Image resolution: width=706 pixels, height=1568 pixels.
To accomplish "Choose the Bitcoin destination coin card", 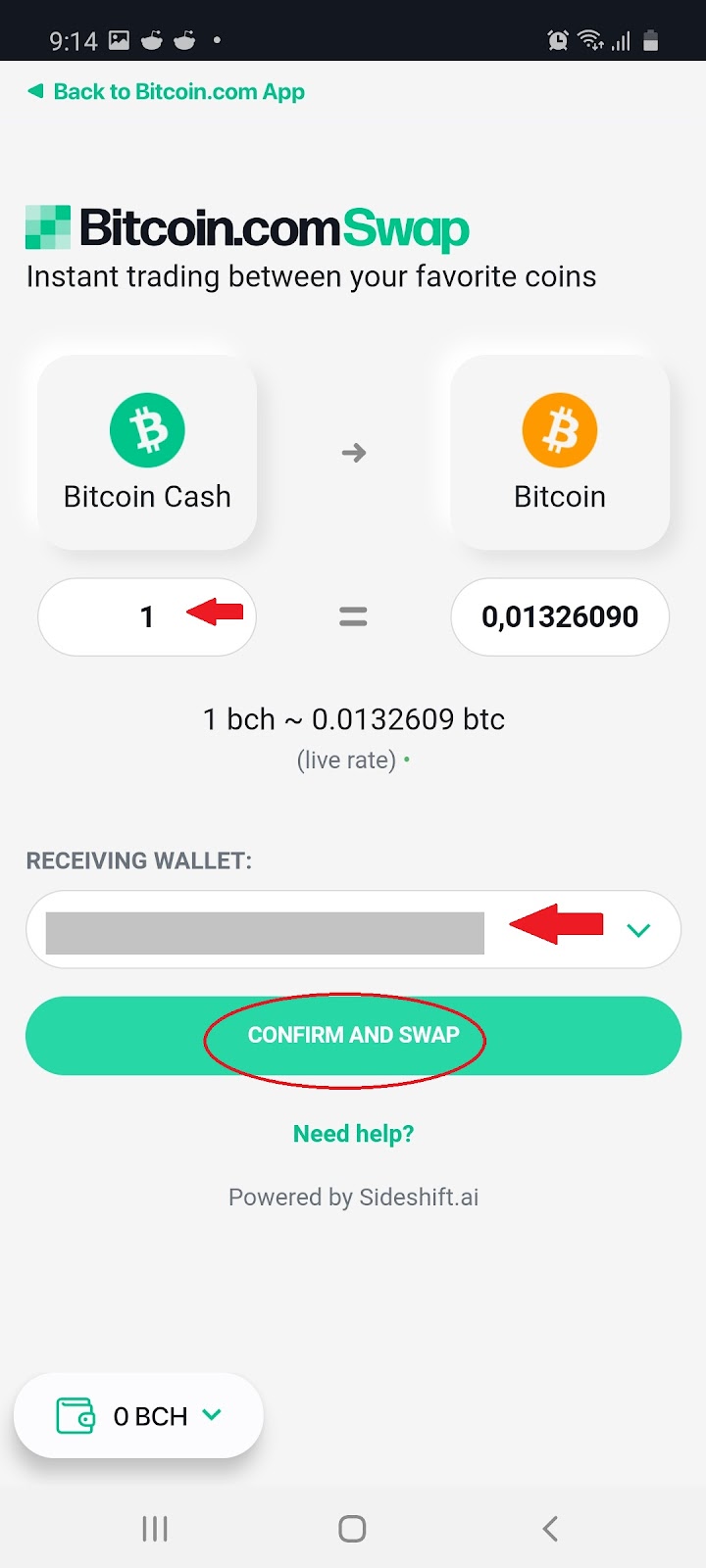I will 560,453.
